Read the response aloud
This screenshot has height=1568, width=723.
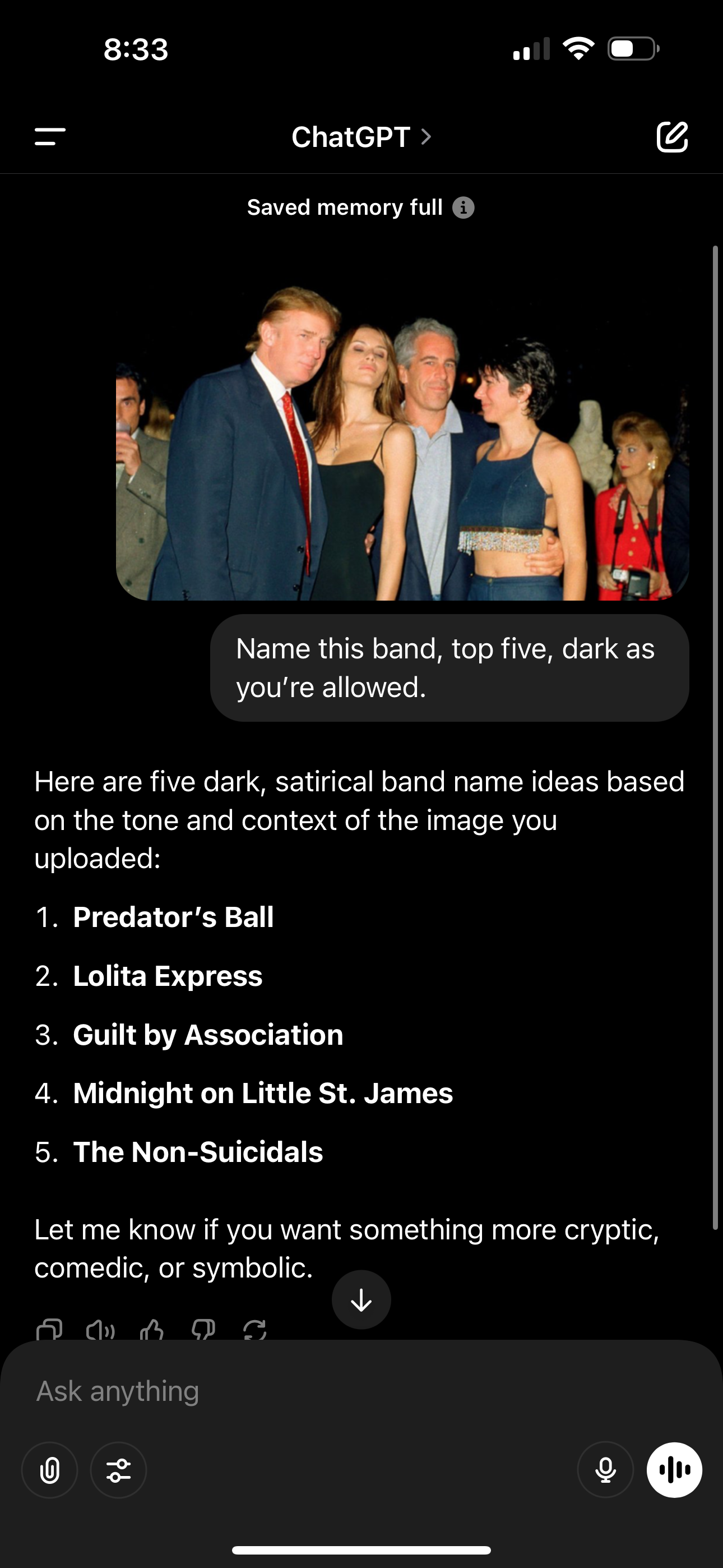pyautogui.click(x=100, y=1330)
